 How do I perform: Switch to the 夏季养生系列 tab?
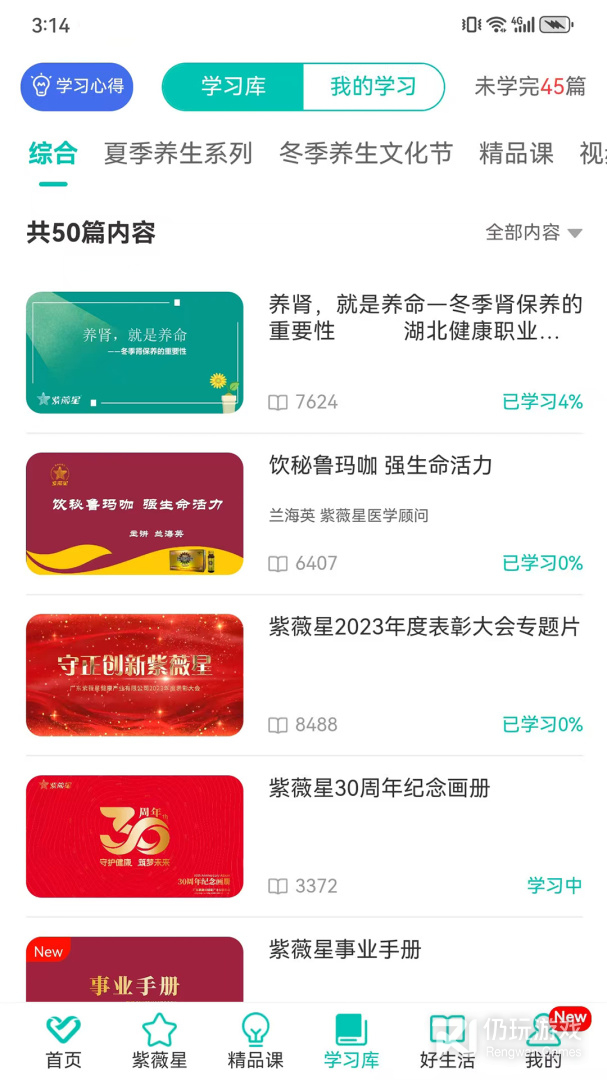pyautogui.click(x=178, y=153)
